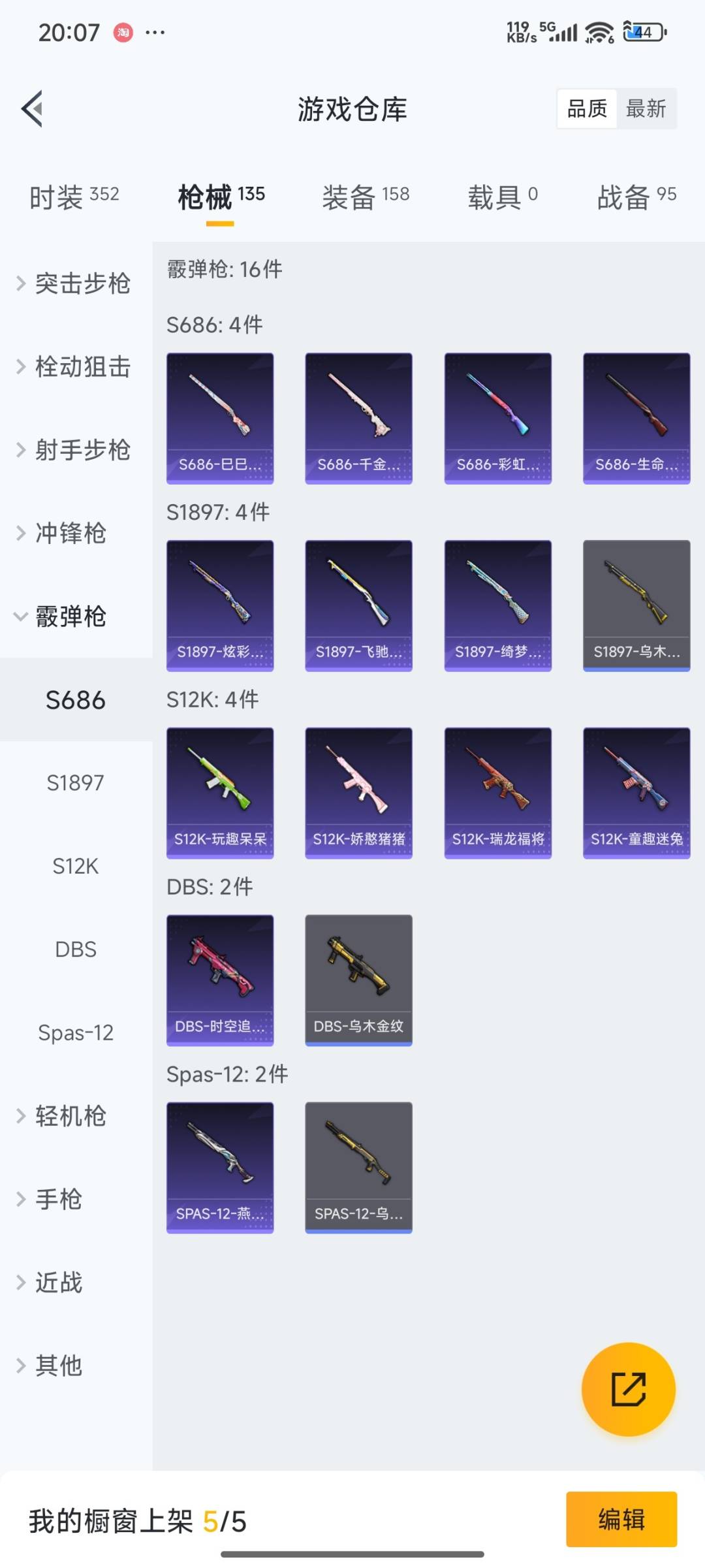Viewport: 705px width, 1568px height.
Task: Open the 载具 tab
Action: (x=502, y=196)
